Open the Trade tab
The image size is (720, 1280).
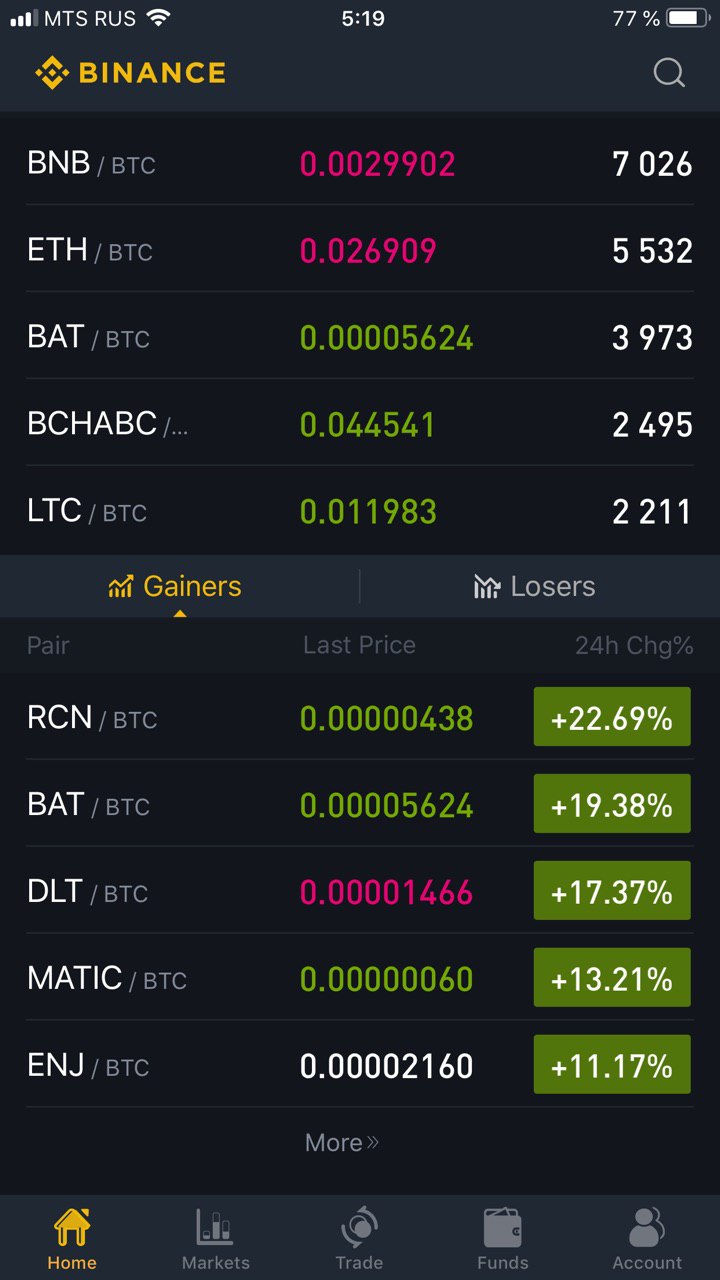pyautogui.click(x=360, y=1238)
